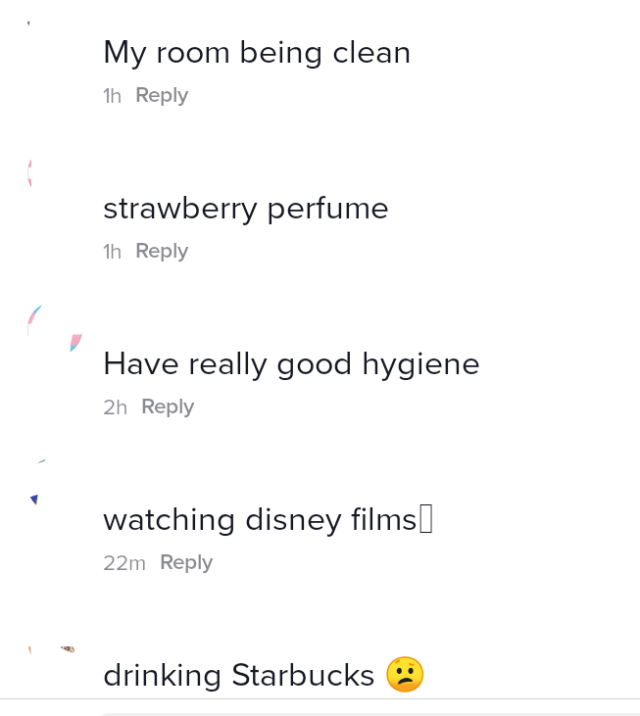Reply to 'Have really good hygiene' comment

167,407
